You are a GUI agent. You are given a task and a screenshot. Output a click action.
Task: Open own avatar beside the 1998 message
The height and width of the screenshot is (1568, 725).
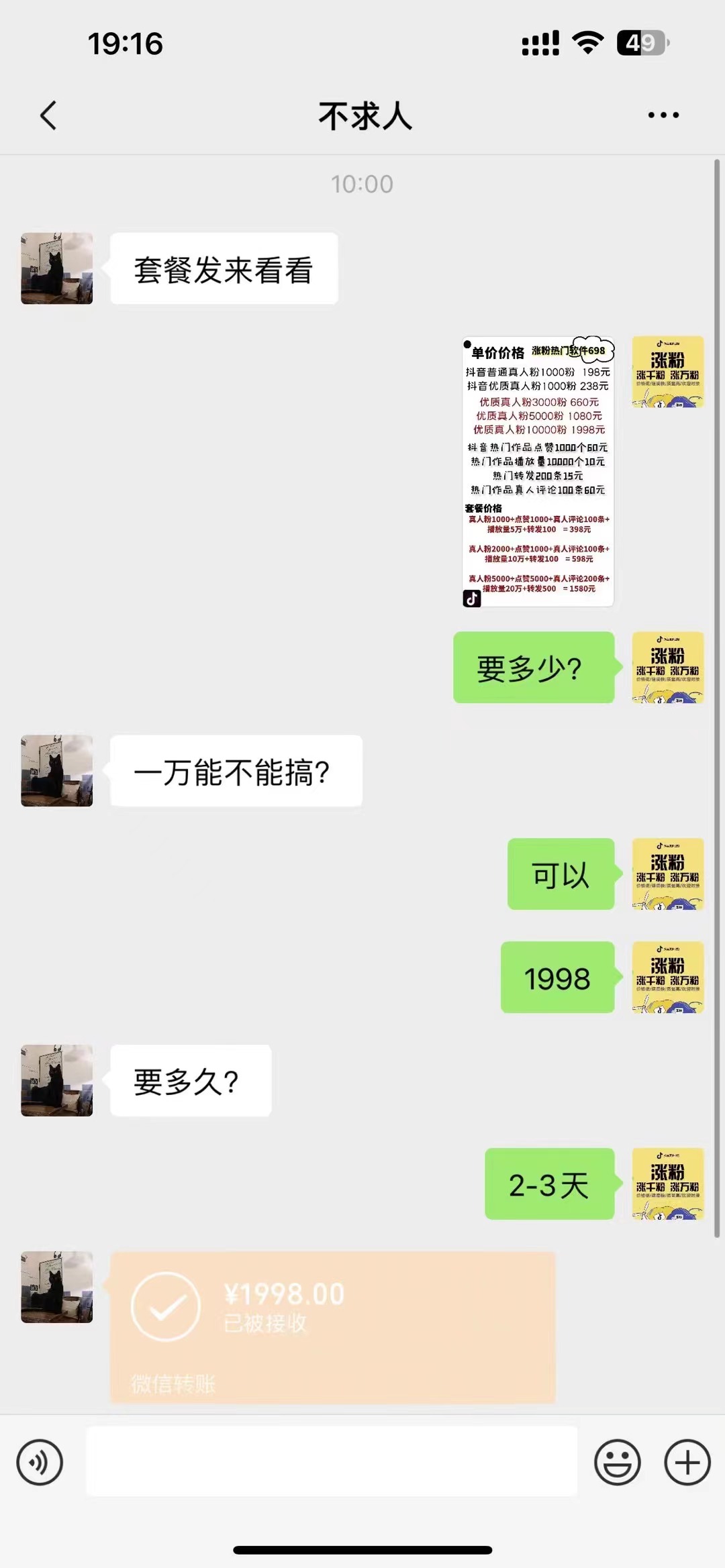coord(667,977)
